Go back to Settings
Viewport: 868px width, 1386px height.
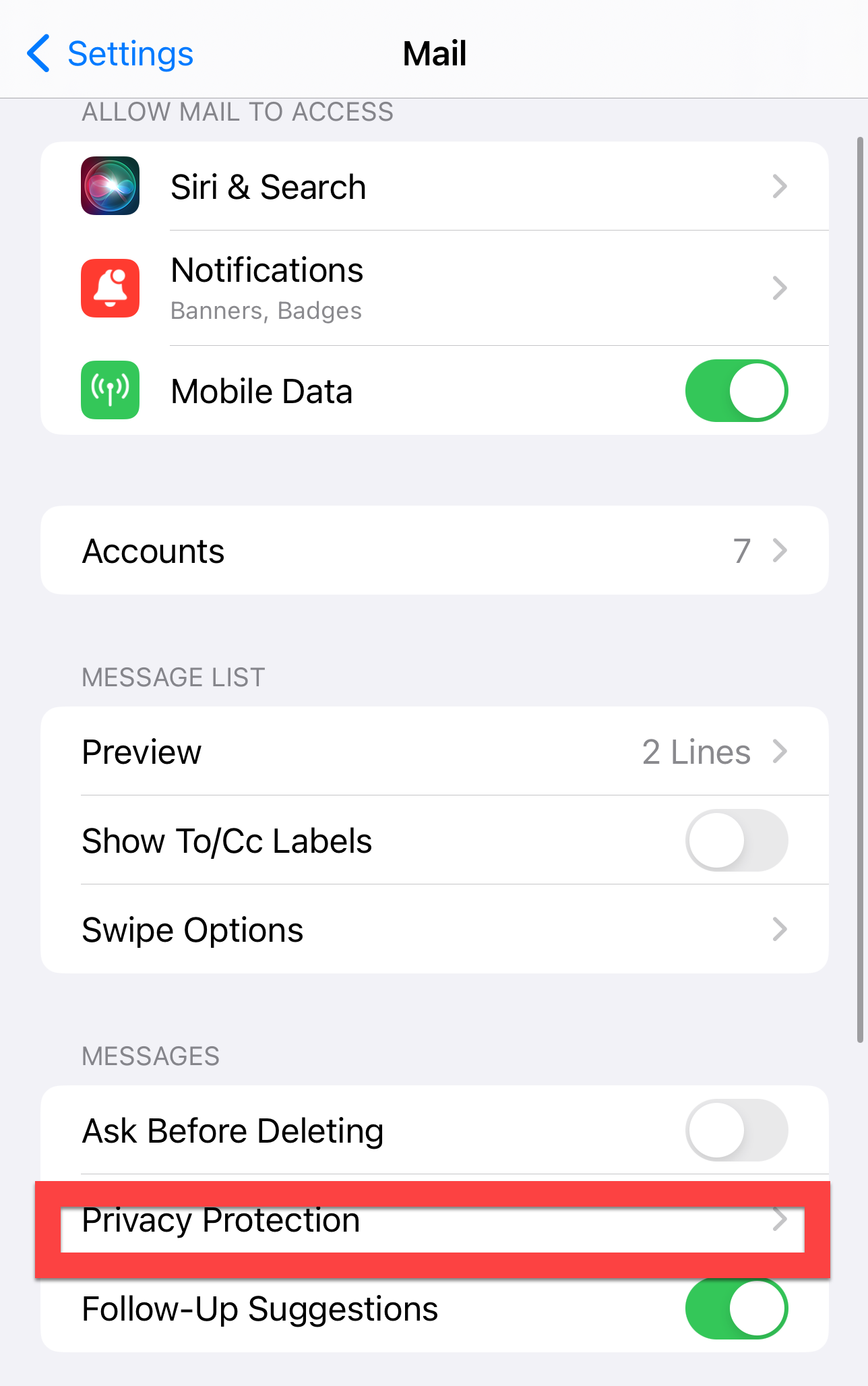(x=111, y=54)
